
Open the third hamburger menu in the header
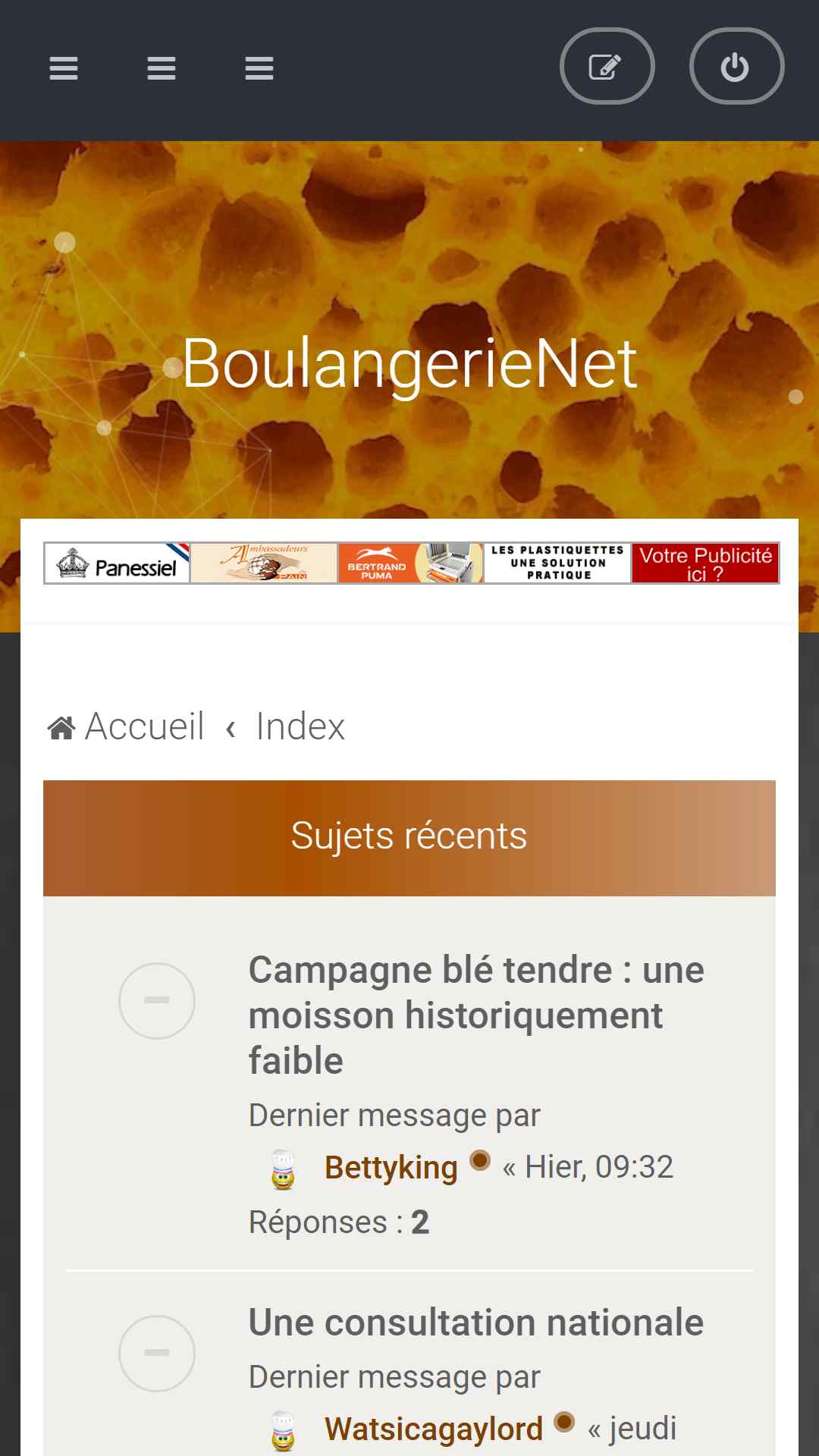[x=259, y=68]
